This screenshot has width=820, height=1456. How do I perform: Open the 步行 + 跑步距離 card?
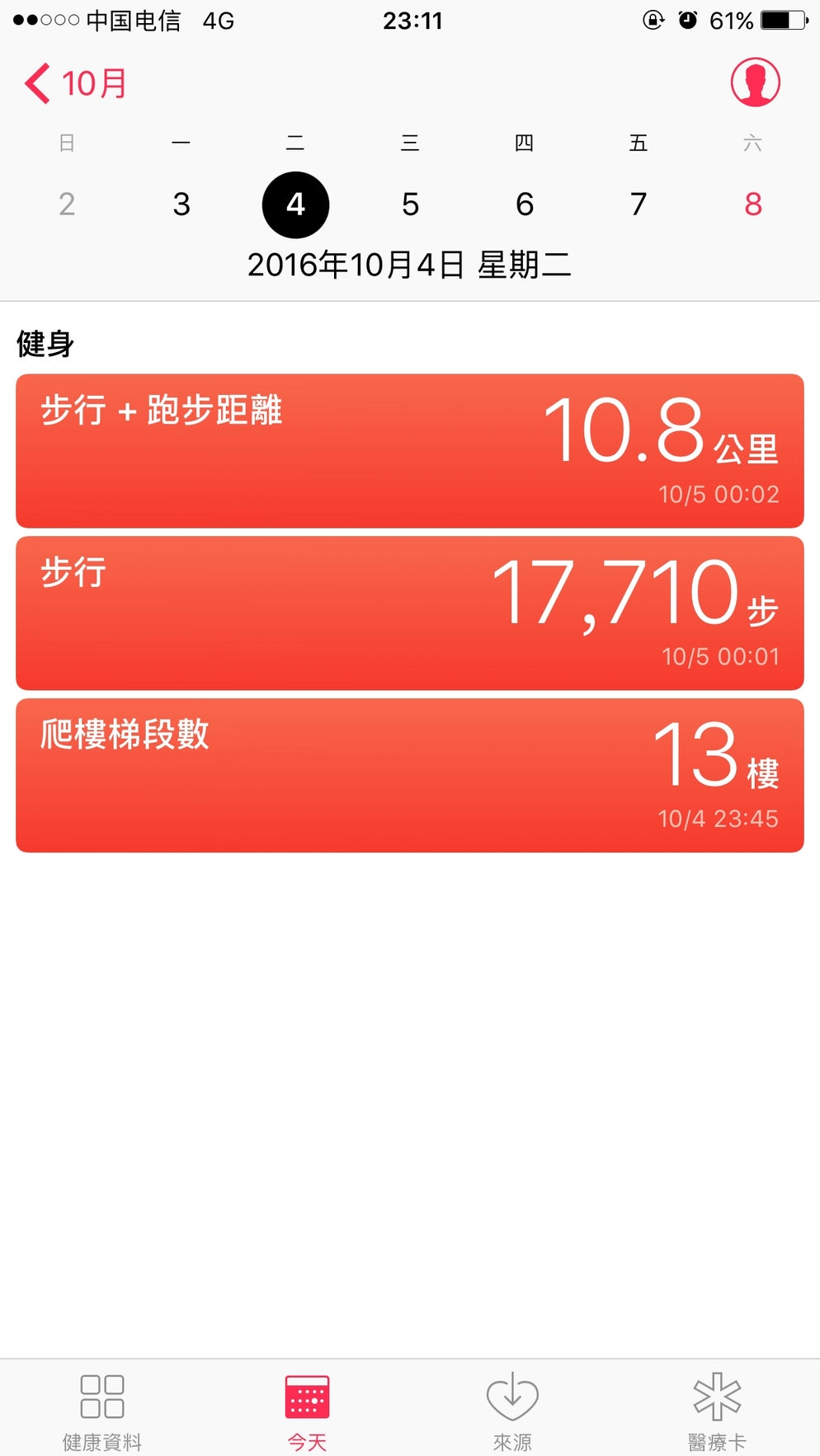point(410,451)
